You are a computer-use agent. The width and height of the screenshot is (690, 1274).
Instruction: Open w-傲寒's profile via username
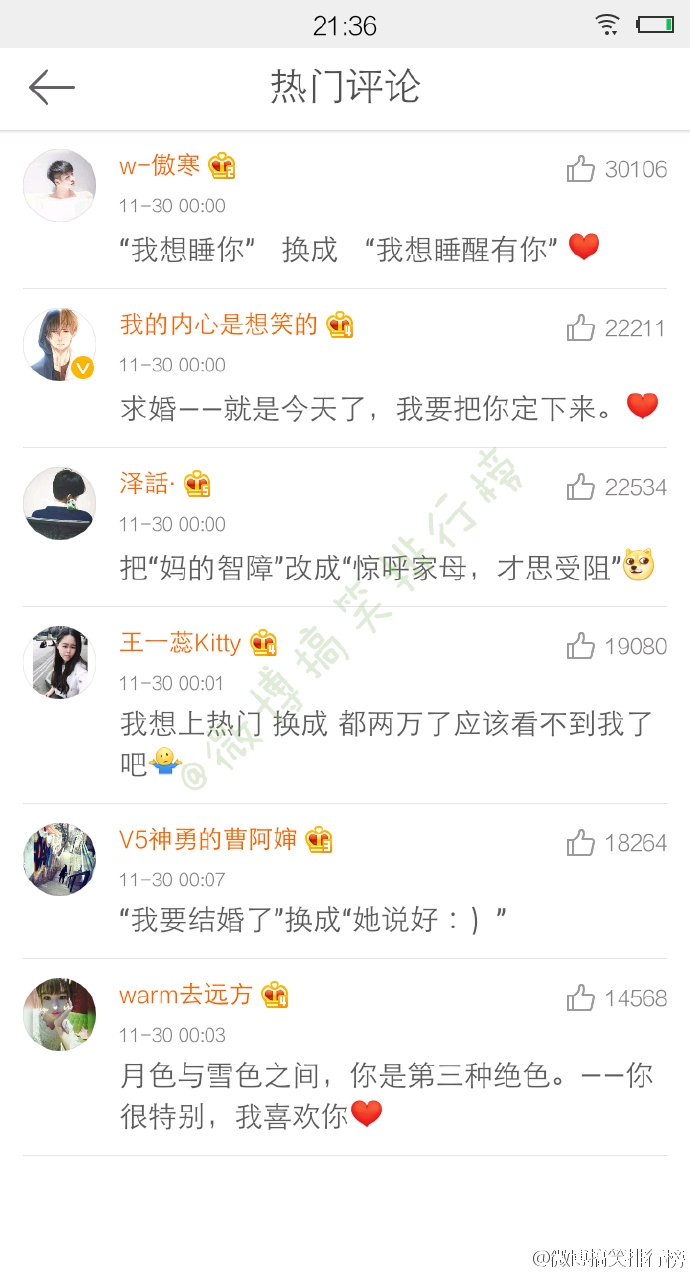click(160, 166)
